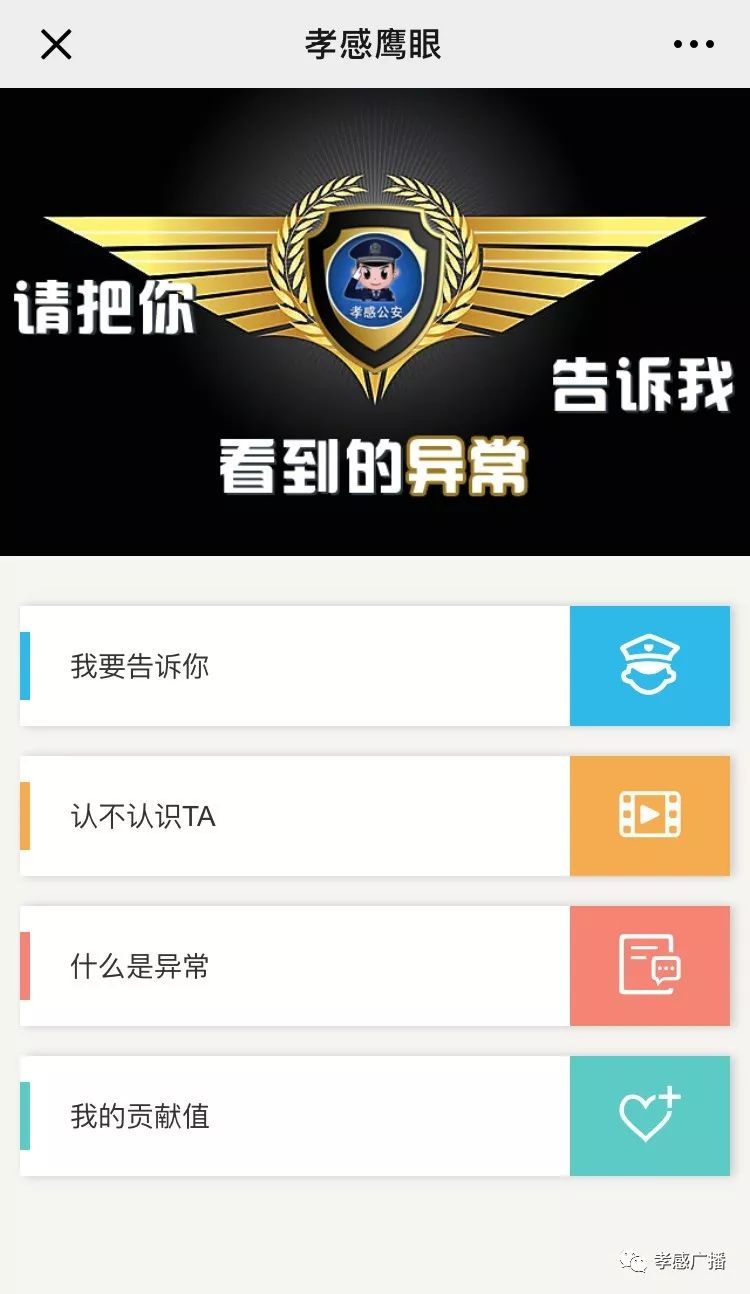Close the 孝感鹰眼 page
The width and height of the screenshot is (750, 1294).
[x=56, y=44]
